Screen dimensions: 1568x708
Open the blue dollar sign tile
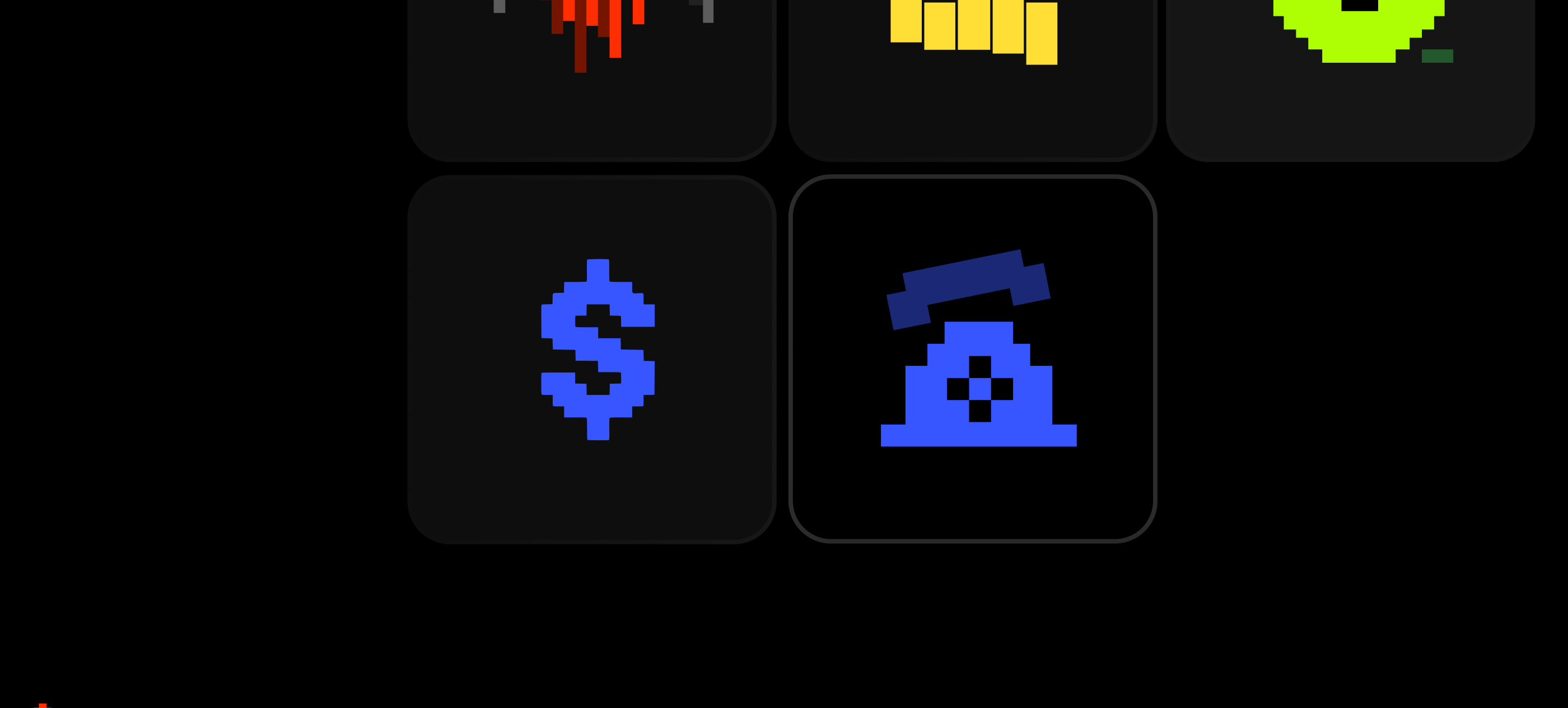pyautogui.click(x=592, y=359)
